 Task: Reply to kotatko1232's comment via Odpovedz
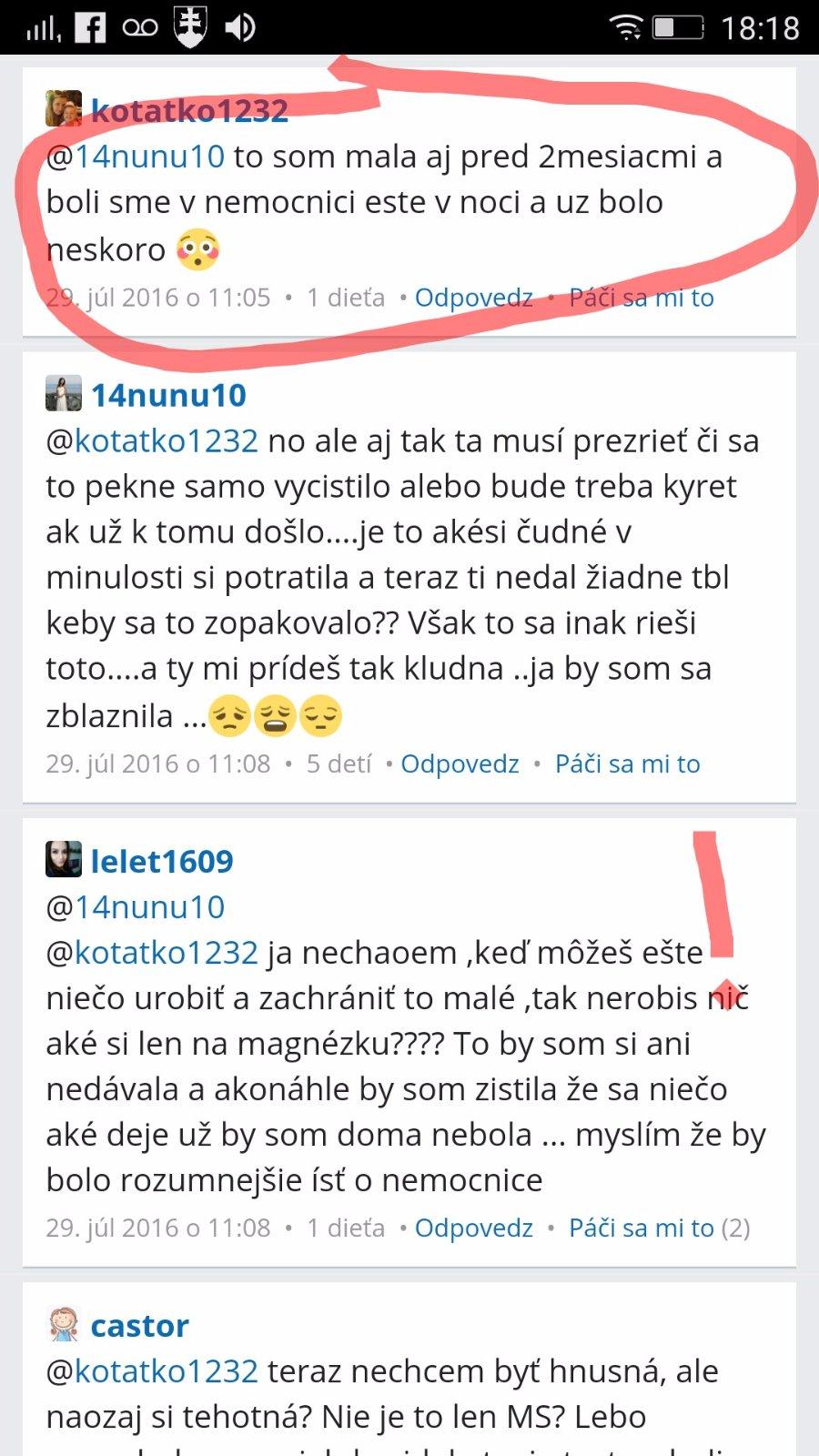tap(473, 298)
